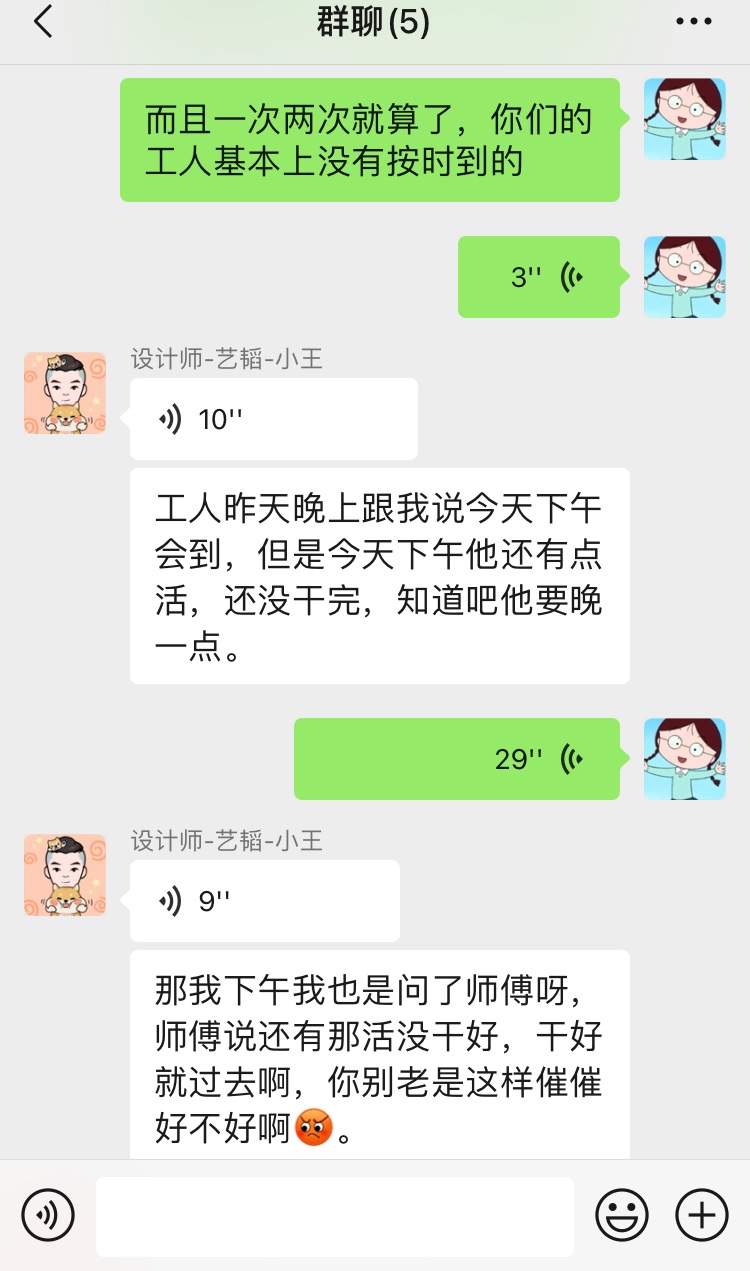Play the 3-second voice message
The width and height of the screenshot is (750, 1271).
point(539,277)
